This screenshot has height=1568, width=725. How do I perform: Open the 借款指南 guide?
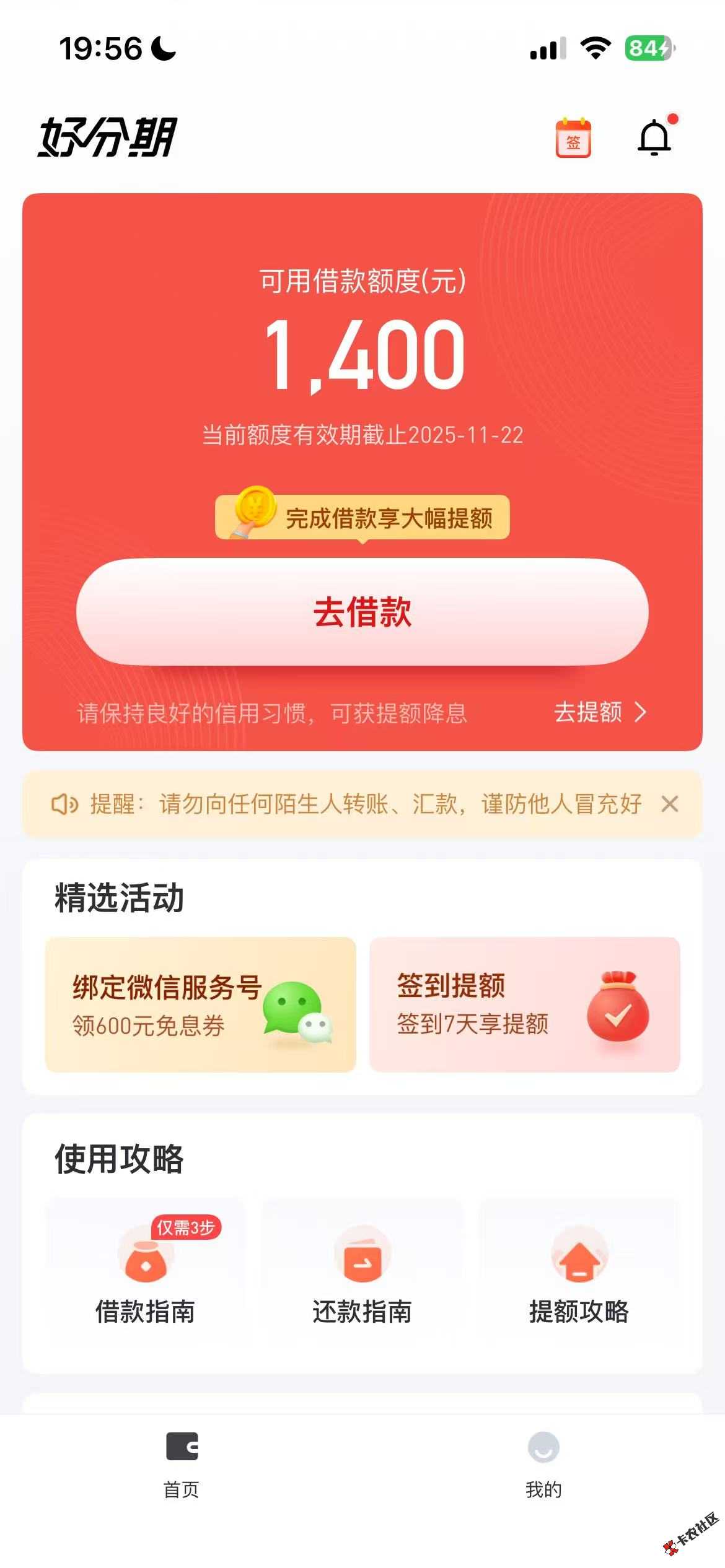(x=146, y=1276)
